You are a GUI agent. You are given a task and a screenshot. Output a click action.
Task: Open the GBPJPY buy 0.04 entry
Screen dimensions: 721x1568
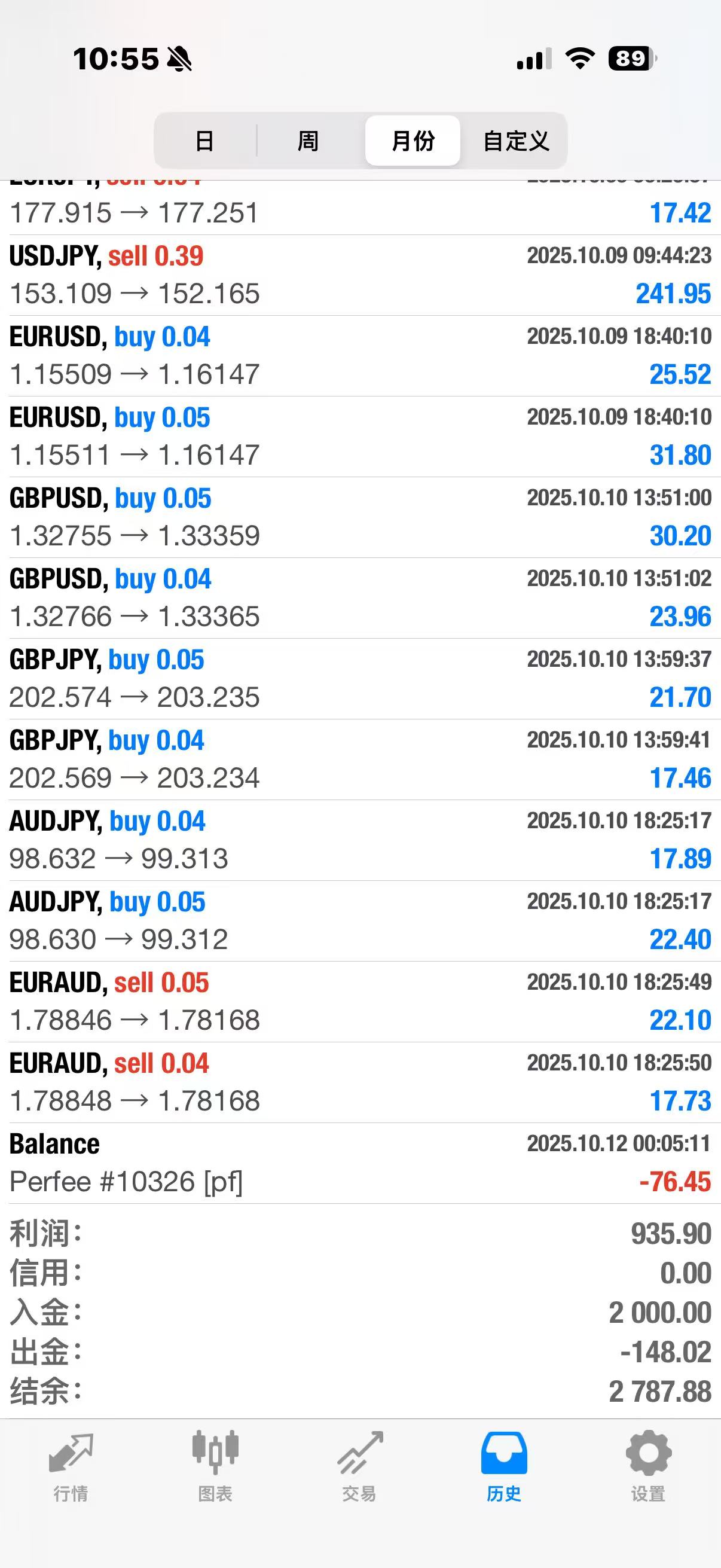point(360,759)
